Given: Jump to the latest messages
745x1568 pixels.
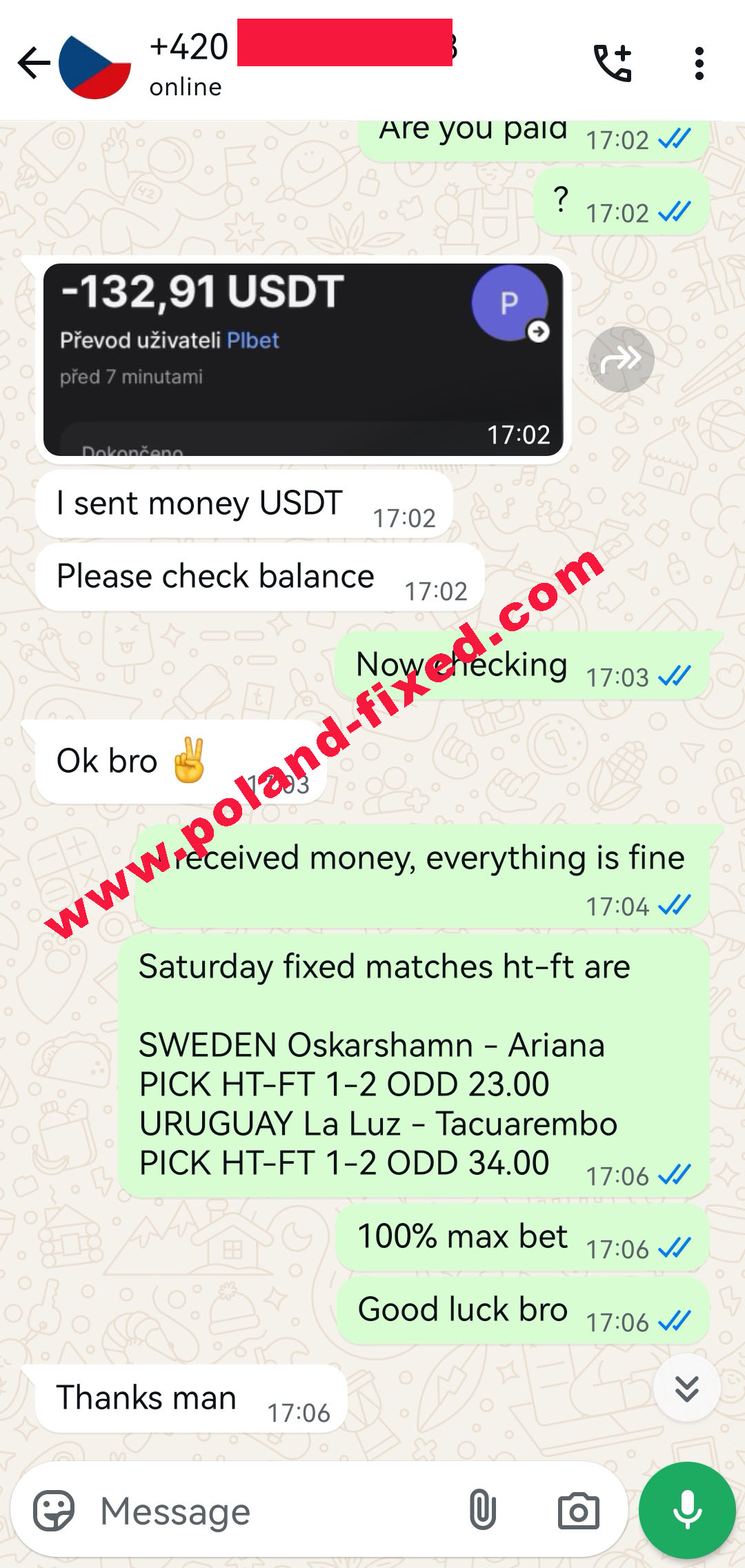Looking at the screenshot, I should (x=687, y=1388).
